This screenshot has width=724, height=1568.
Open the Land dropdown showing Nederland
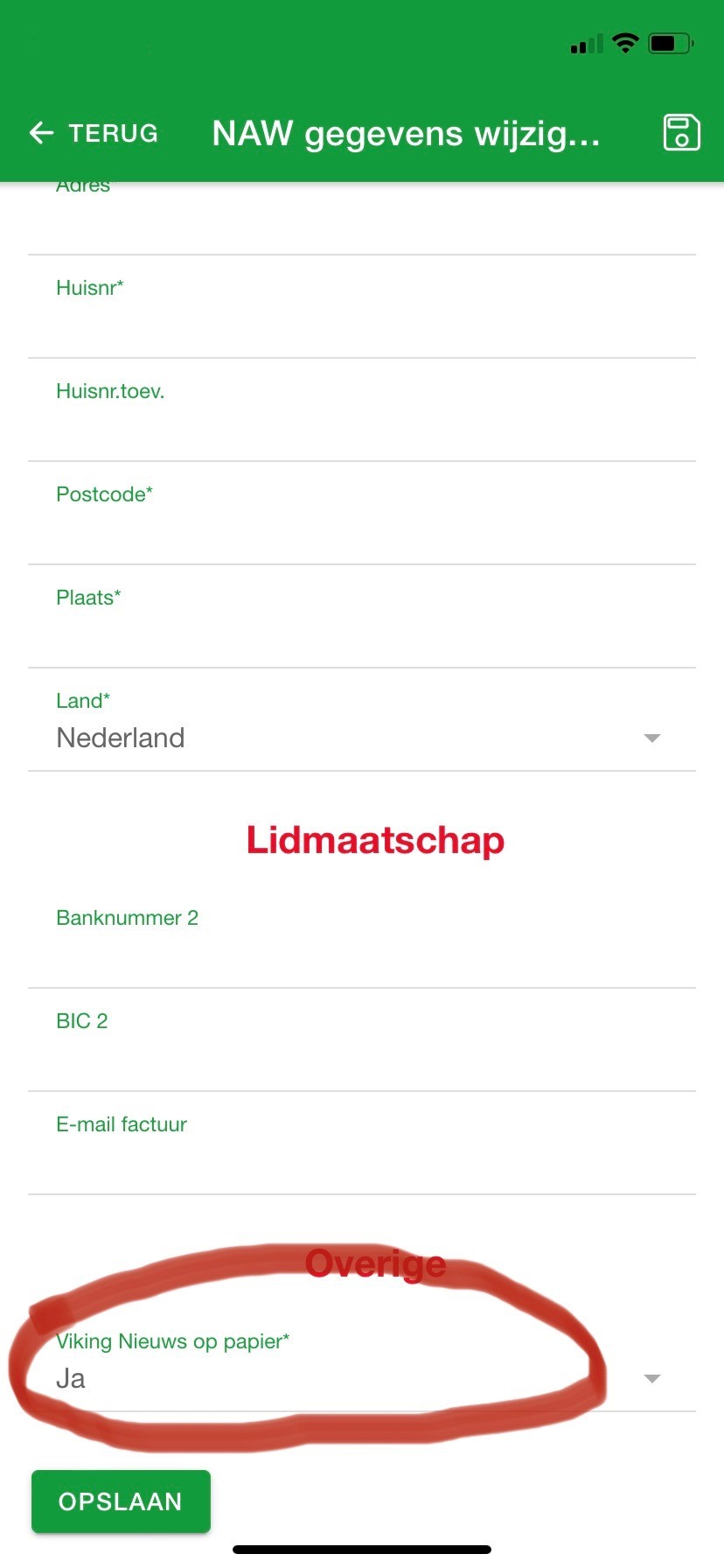(362, 737)
